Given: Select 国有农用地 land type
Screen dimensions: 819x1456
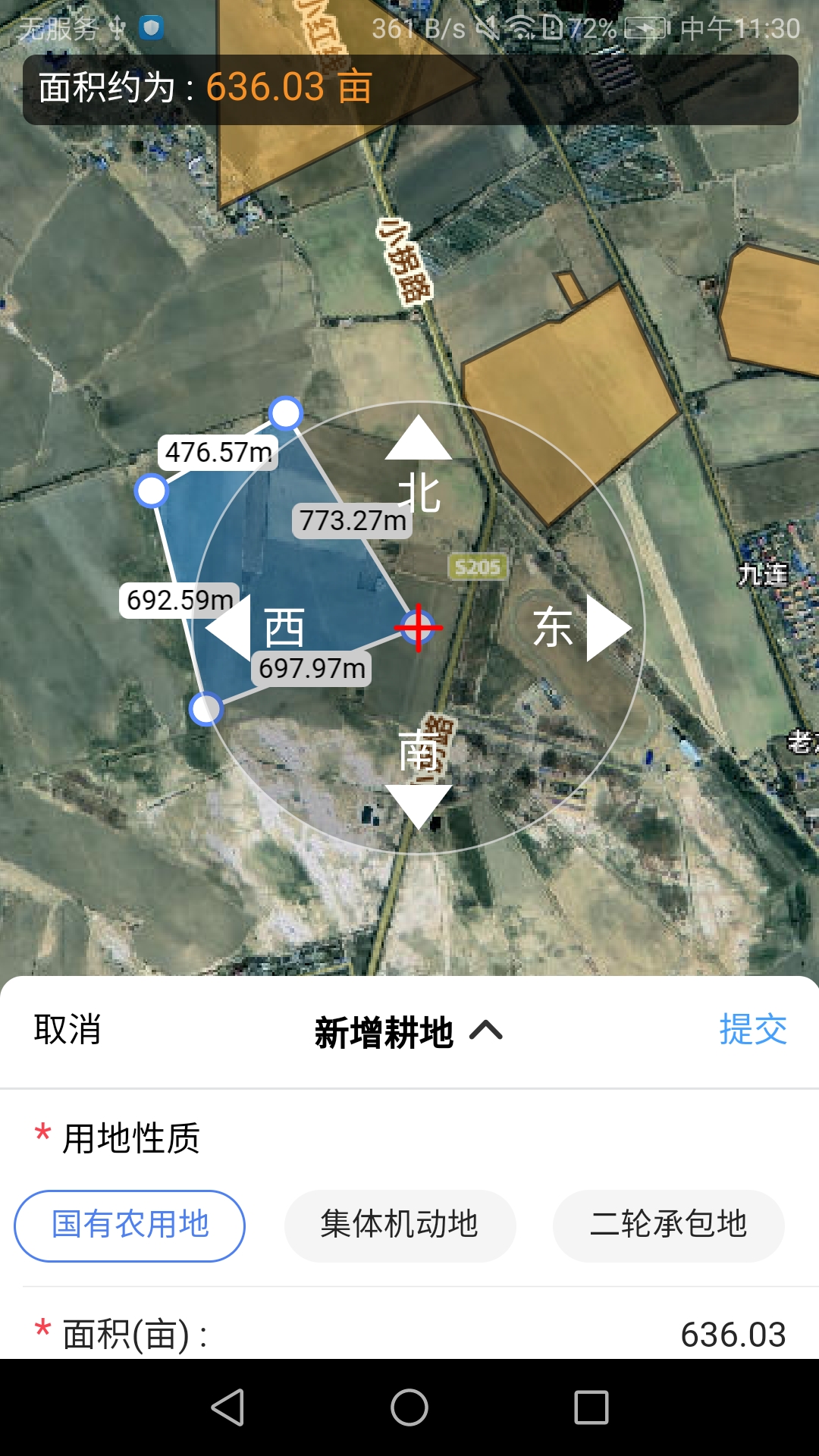Looking at the screenshot, I should tap(129, 1225).
